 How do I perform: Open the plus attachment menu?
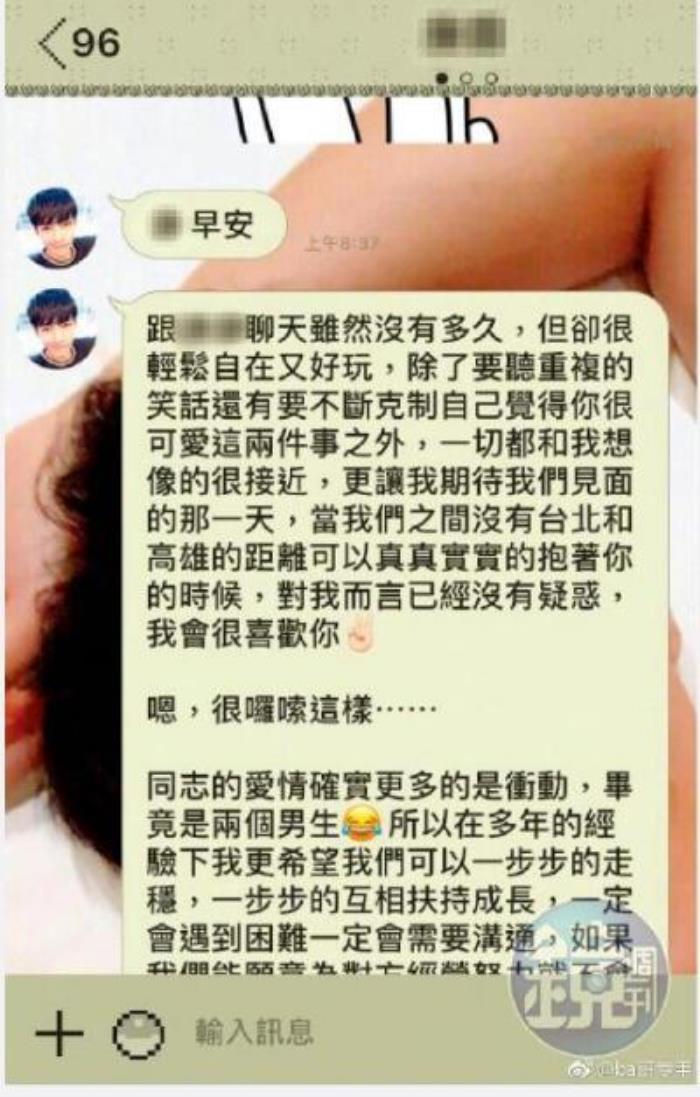pos(59,1030)
